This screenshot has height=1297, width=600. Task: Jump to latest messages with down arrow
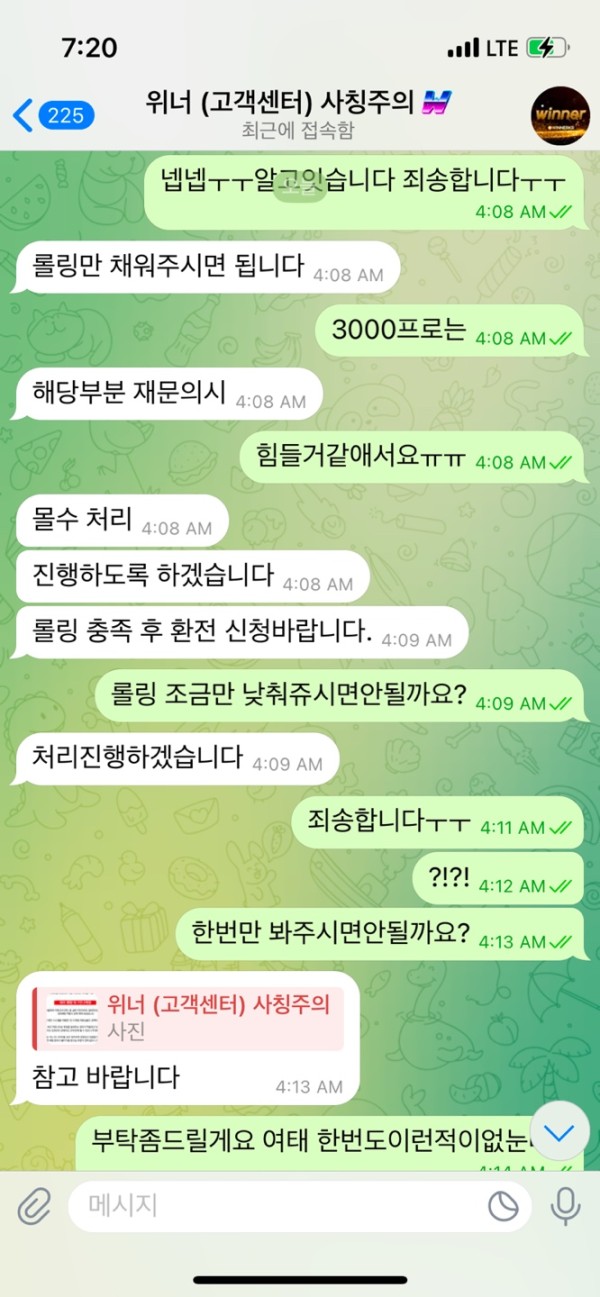point(560,1133)
